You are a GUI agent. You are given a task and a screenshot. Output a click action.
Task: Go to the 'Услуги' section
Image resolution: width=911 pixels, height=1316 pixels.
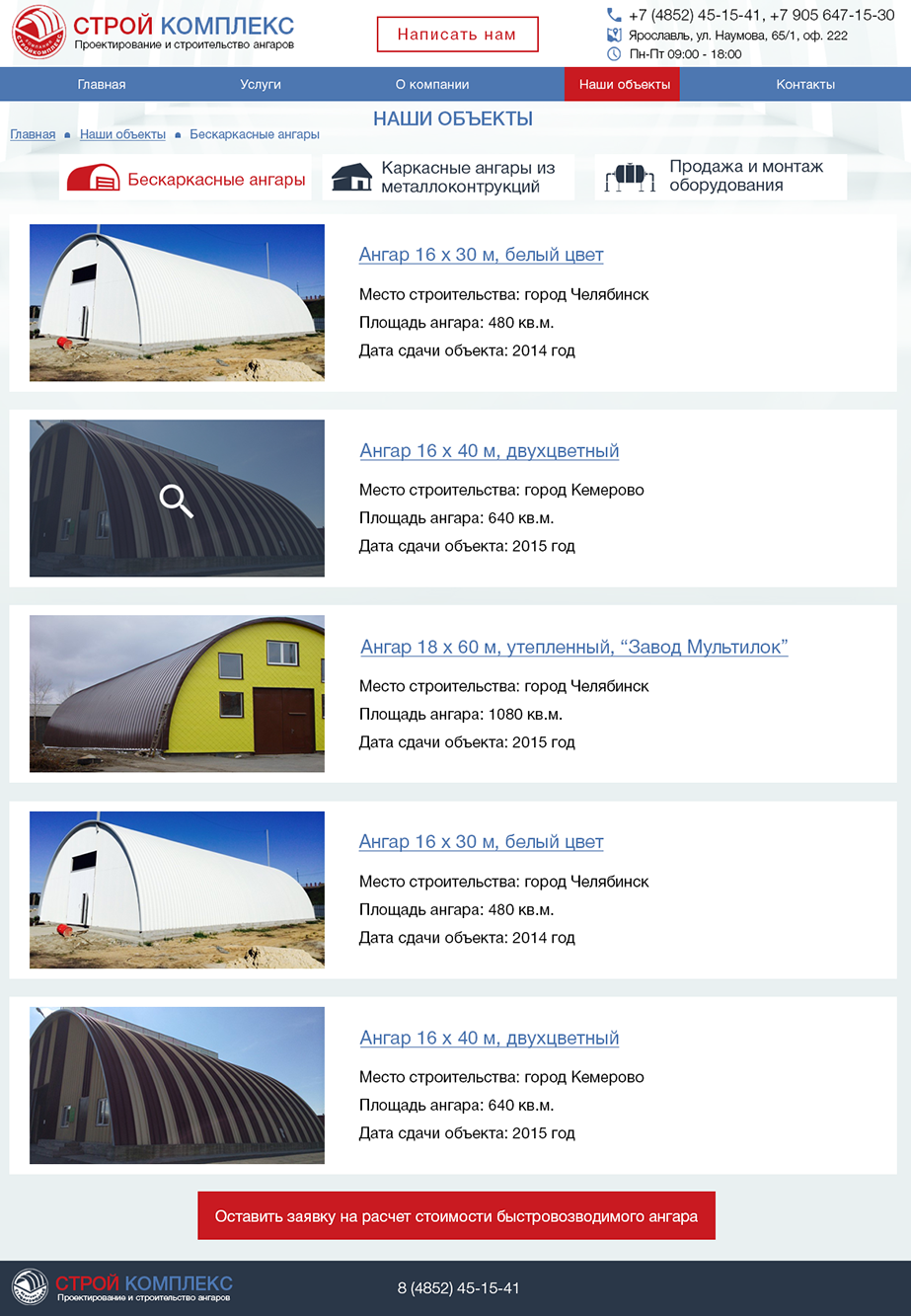(x=261, y=85)
